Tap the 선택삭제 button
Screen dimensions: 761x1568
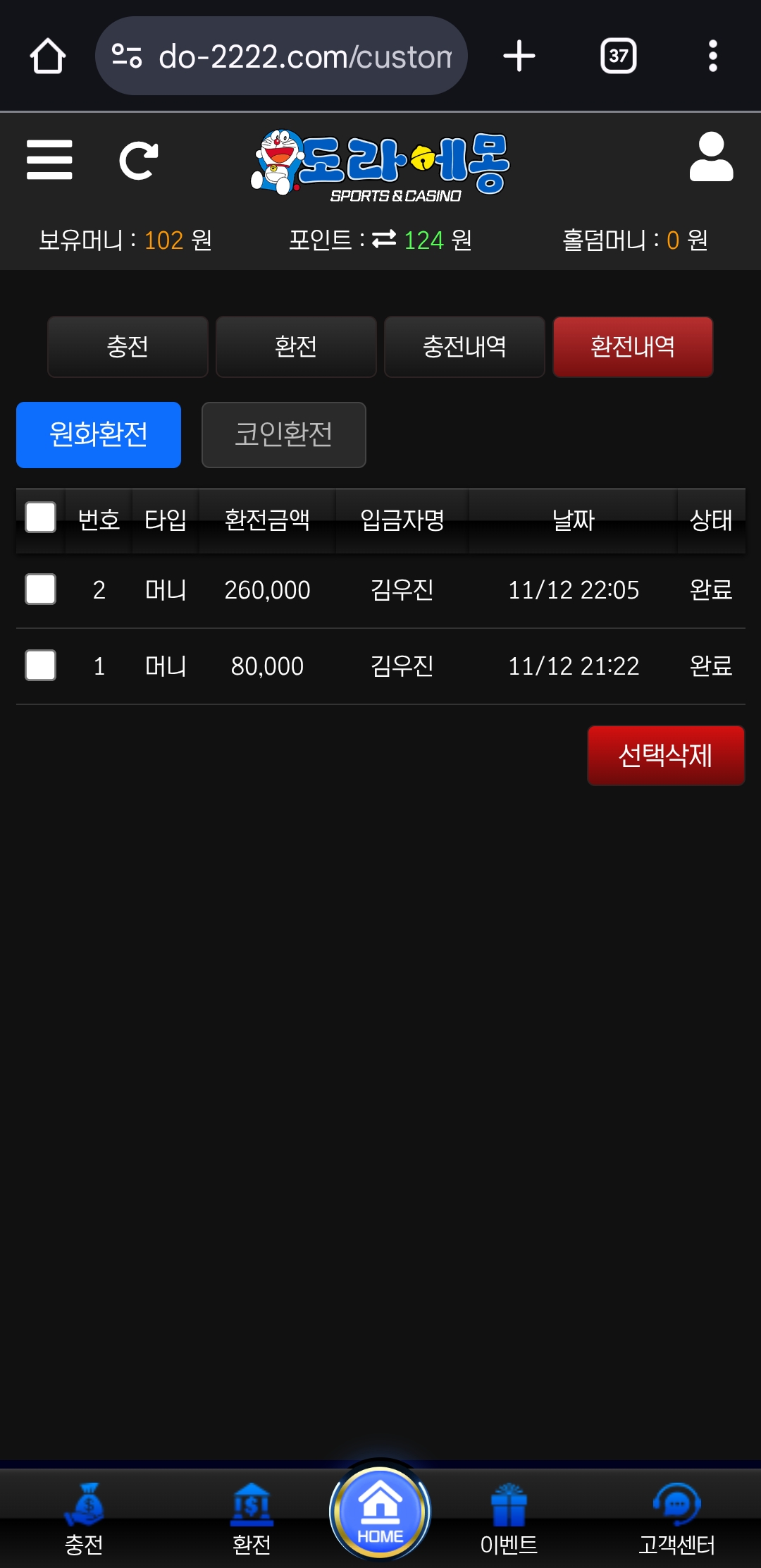coord(666,756)
